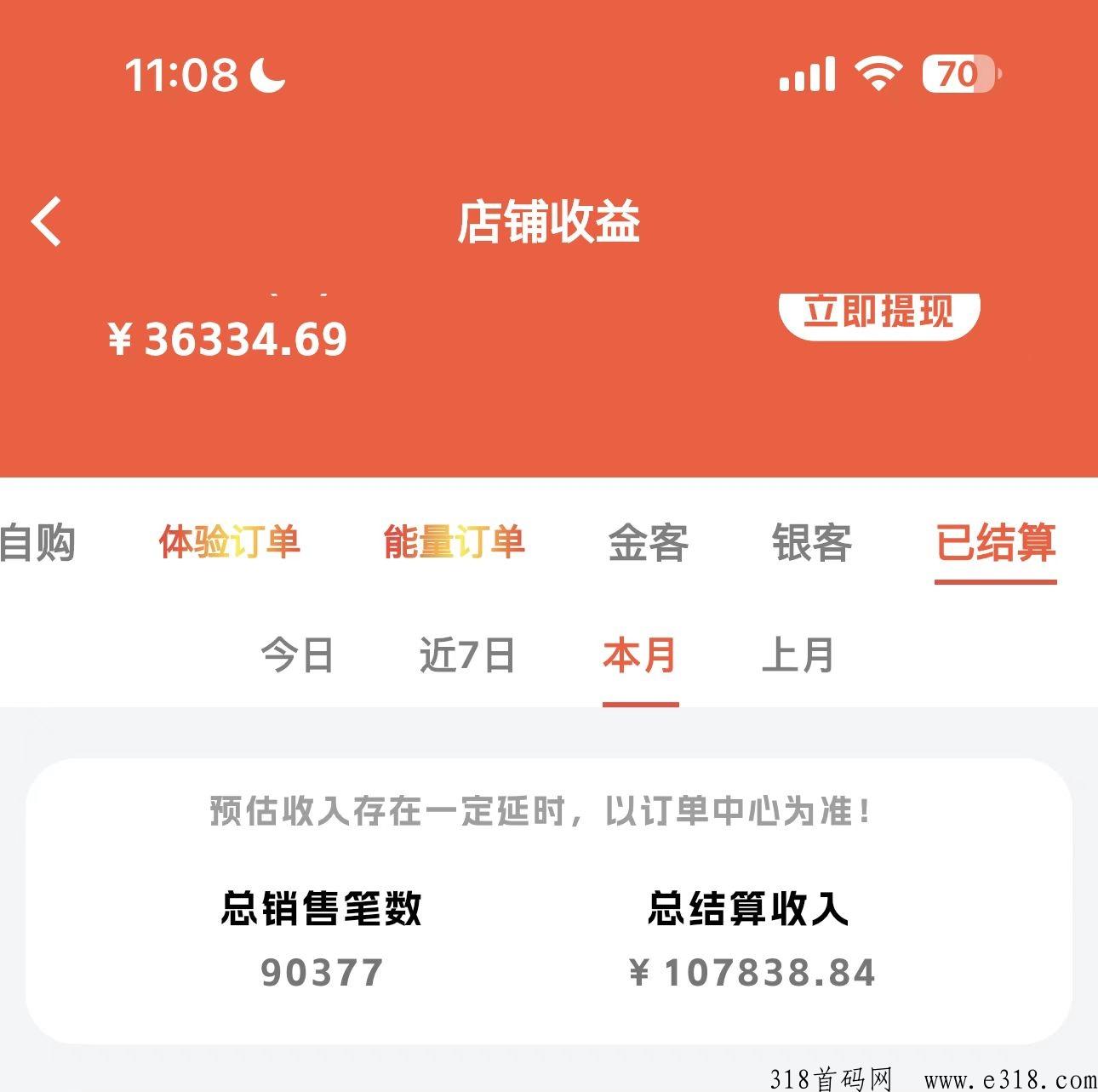Switch to the 自购 tab
The image size is (1098, 1092).
coord(37,543)
